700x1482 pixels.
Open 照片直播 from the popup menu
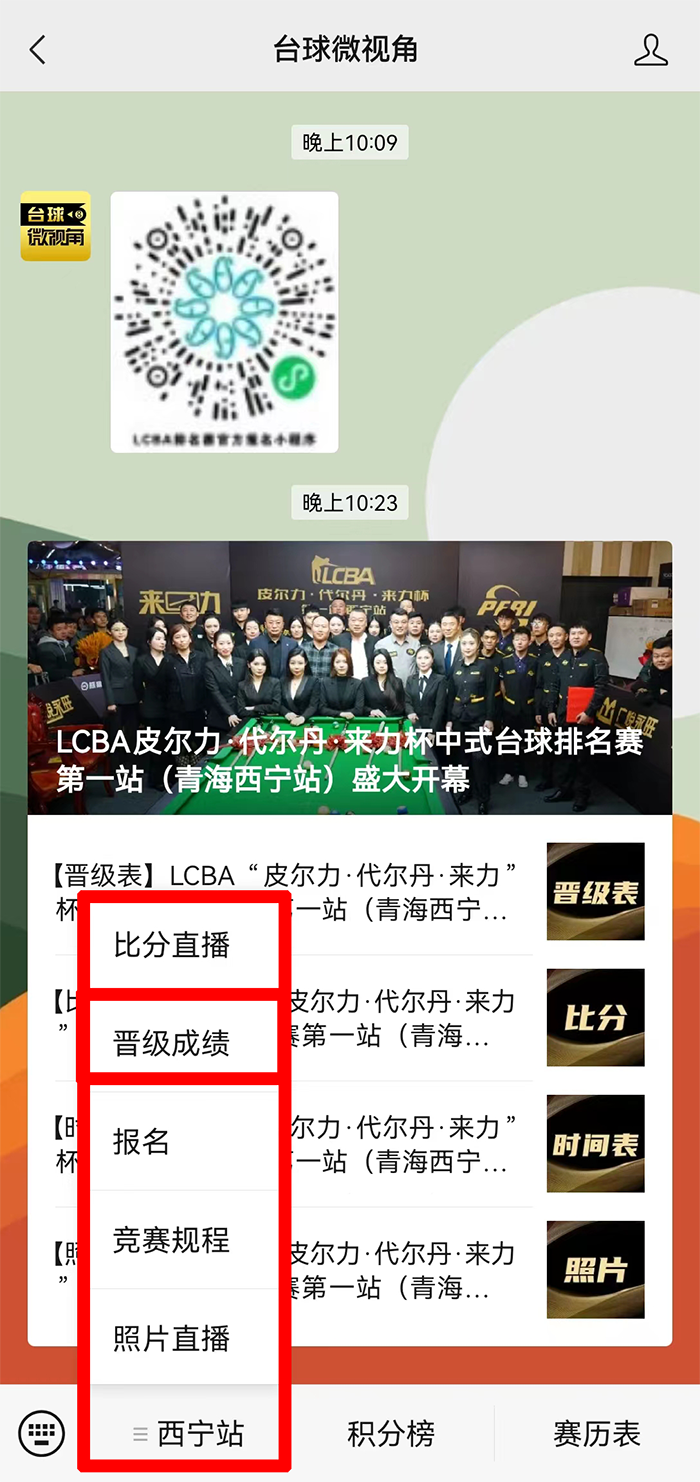point(172,1338)
